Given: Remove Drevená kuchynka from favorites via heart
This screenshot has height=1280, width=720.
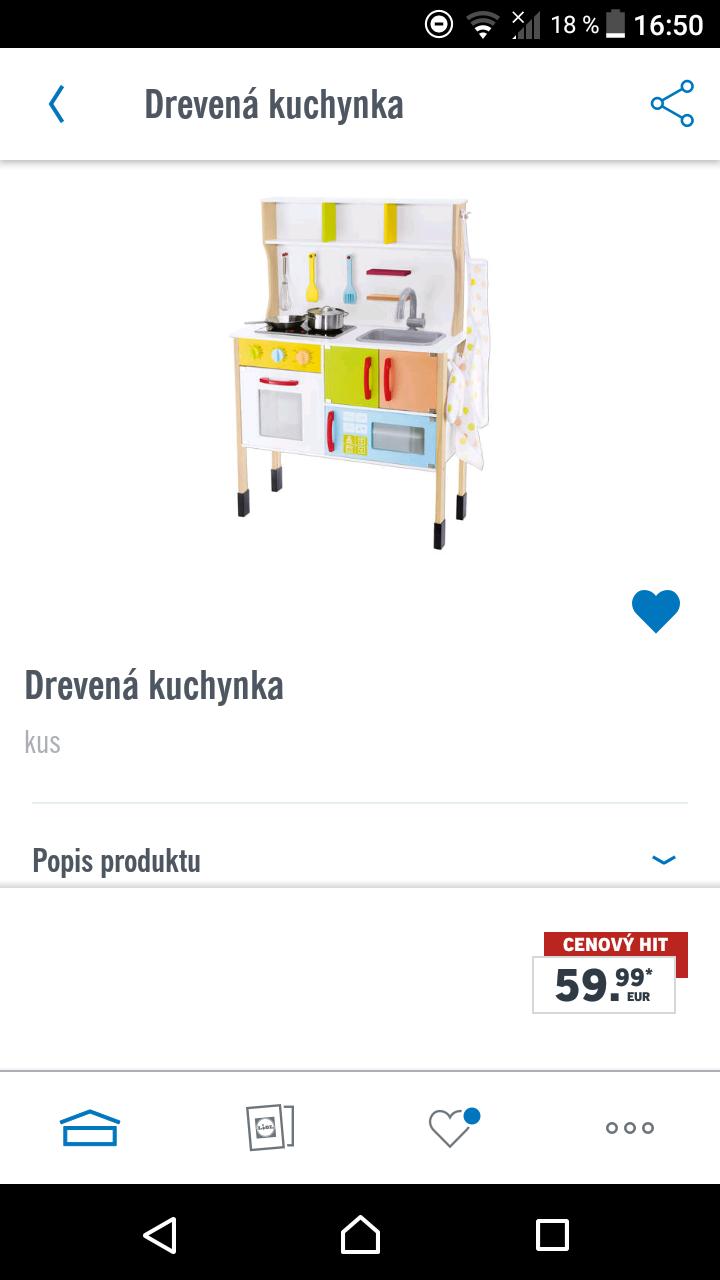Looking at the screenshot, I should point(656,611).
